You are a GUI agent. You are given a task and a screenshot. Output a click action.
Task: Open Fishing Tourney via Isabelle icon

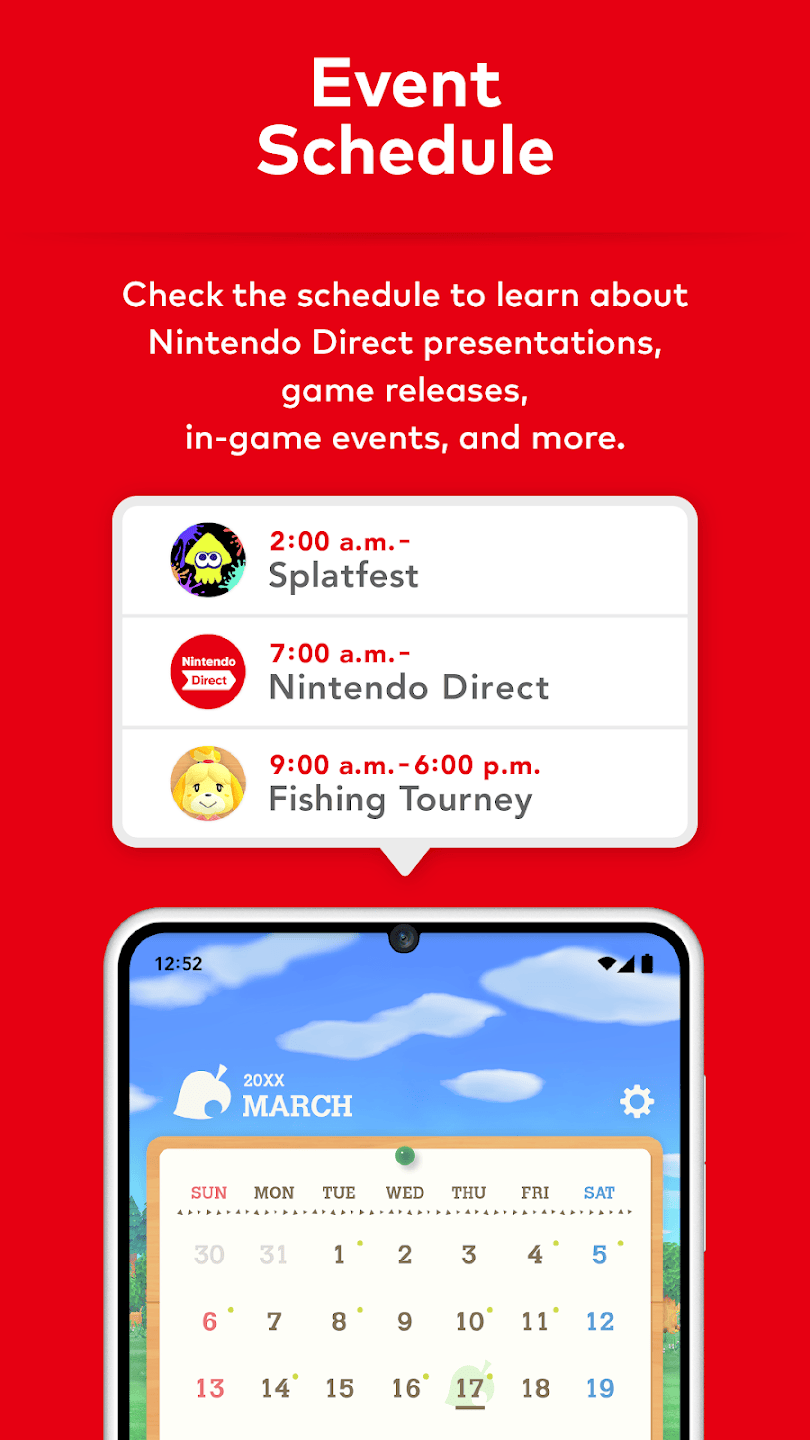207,783
